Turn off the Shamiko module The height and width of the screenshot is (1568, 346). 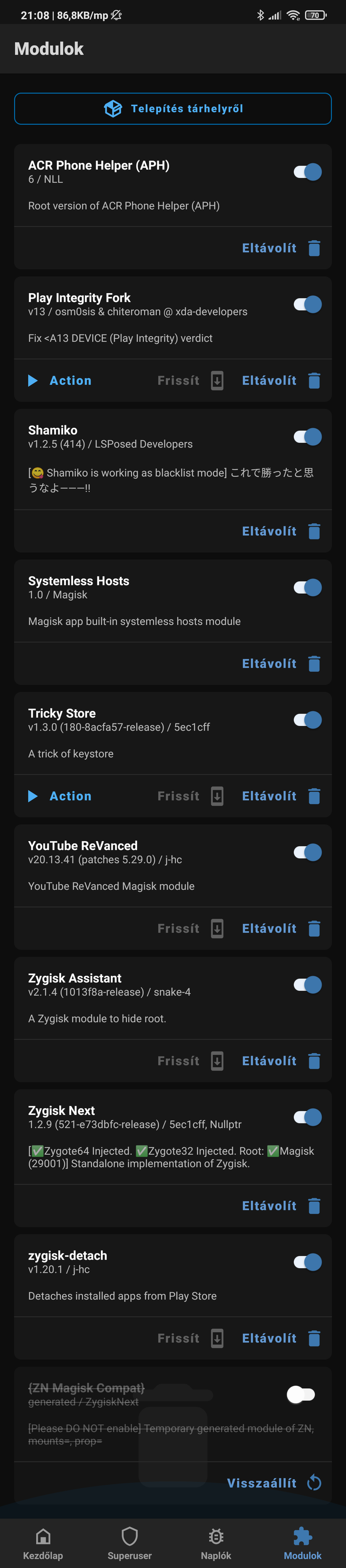click(307, 436)
